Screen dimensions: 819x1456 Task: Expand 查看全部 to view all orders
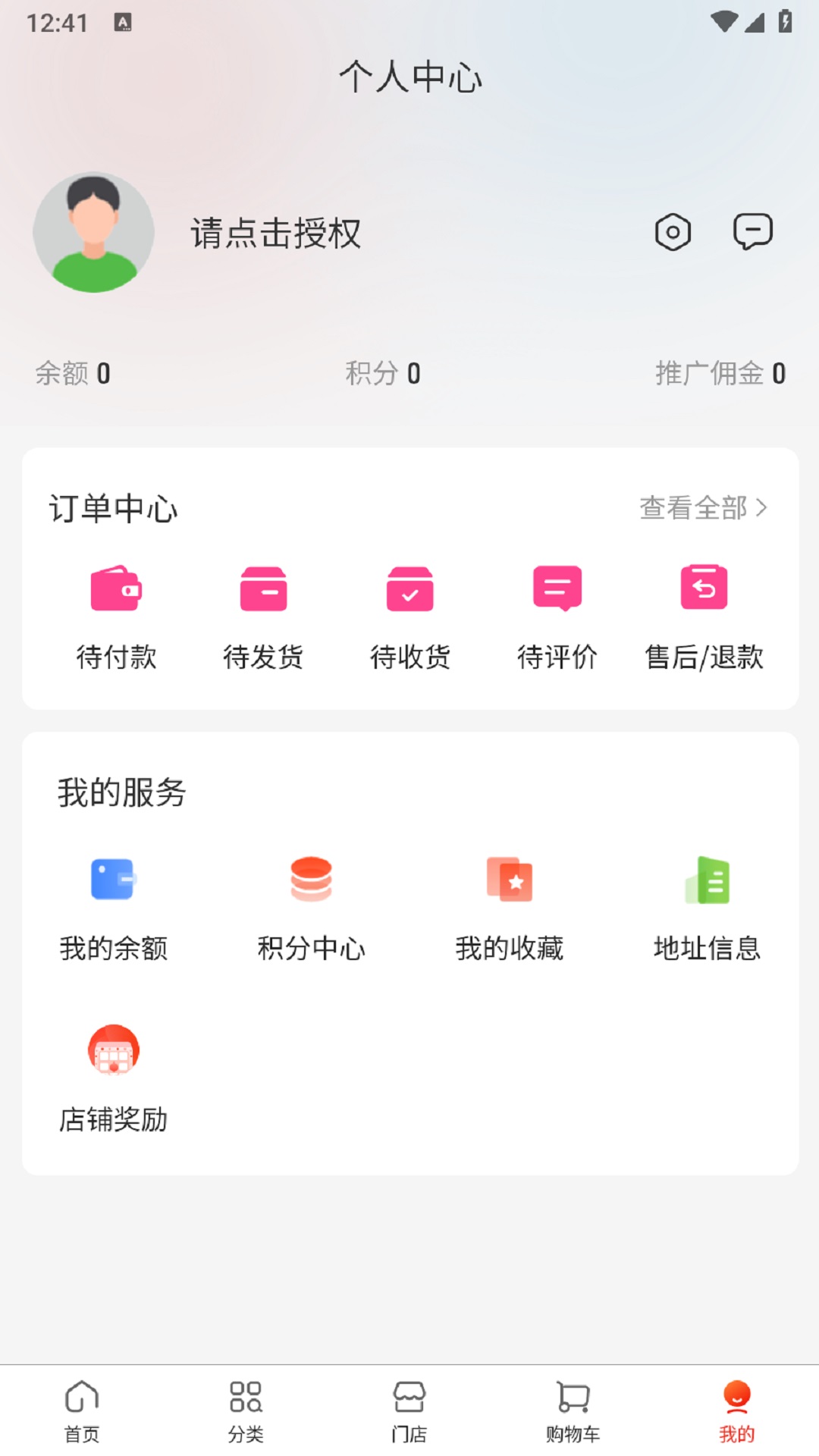701,510
